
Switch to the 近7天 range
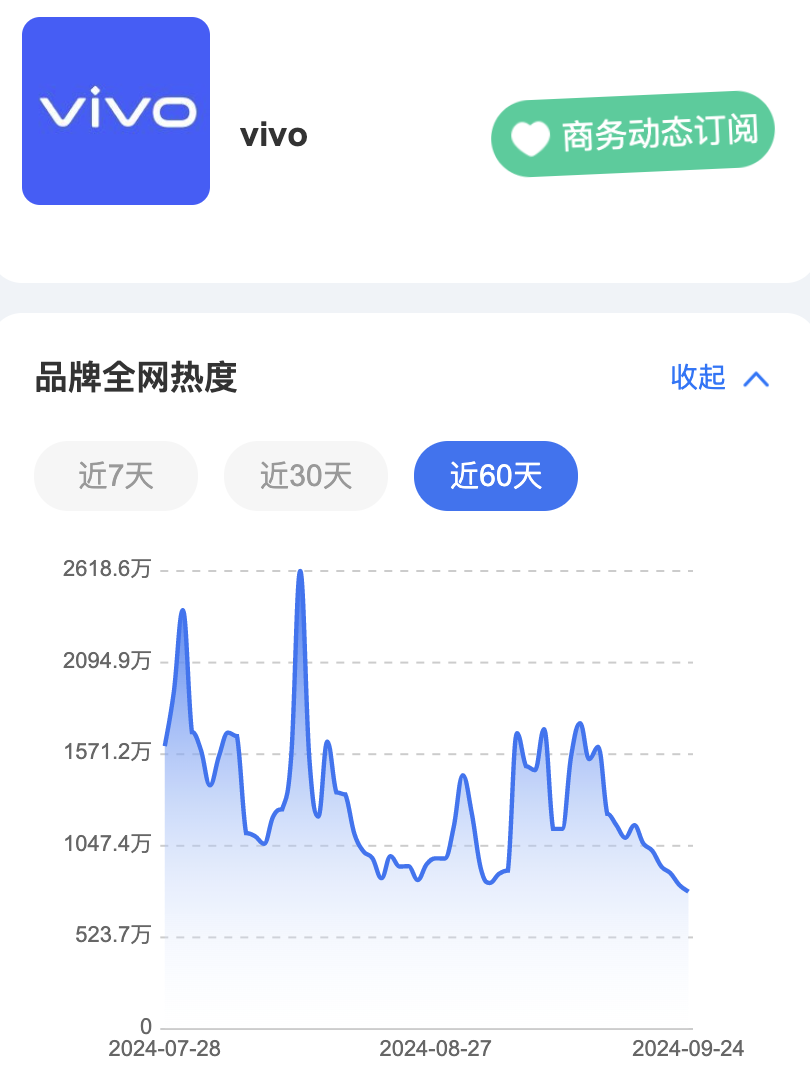click(x=116, y=476)
